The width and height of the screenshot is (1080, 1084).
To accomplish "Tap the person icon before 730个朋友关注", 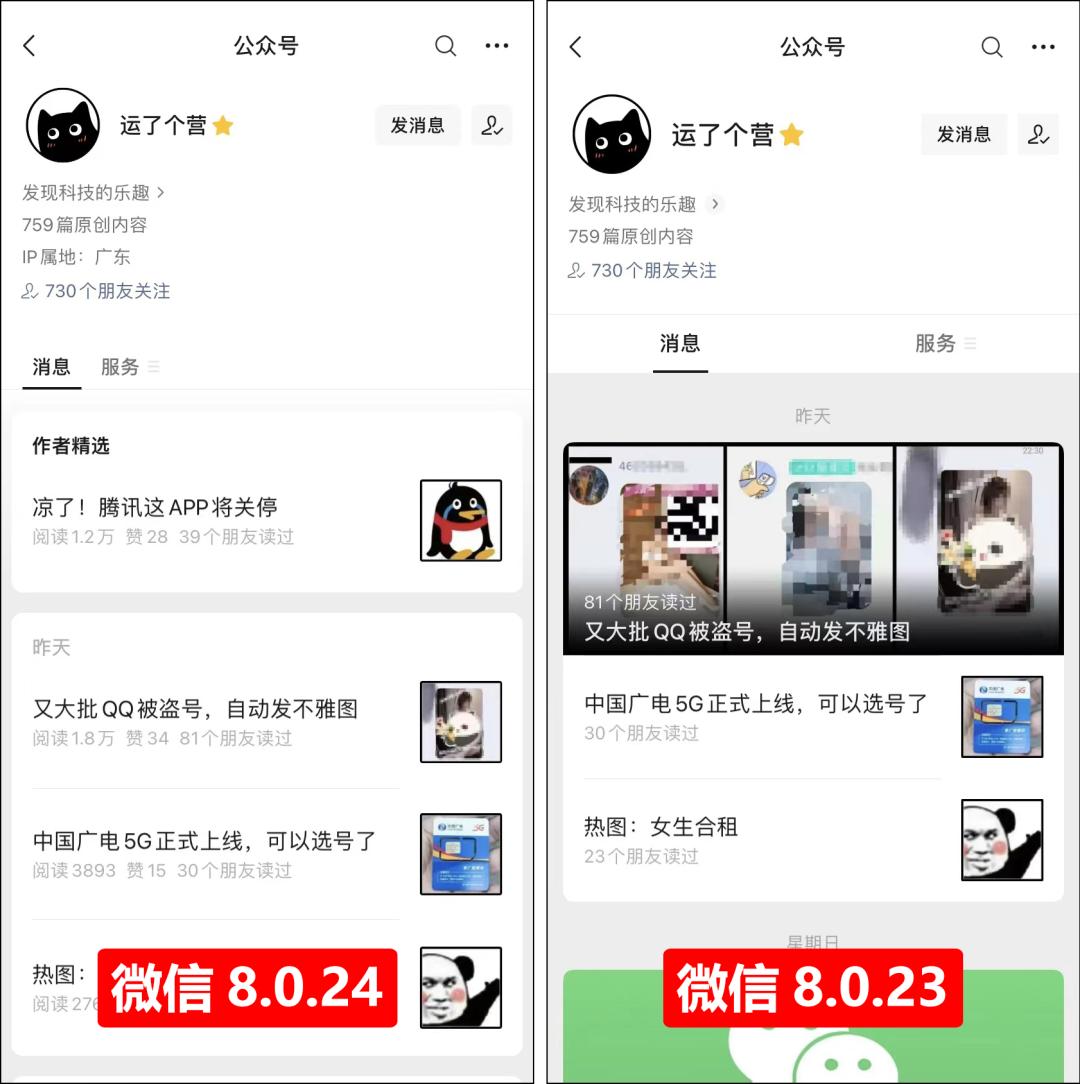I will tap(28, 291).
